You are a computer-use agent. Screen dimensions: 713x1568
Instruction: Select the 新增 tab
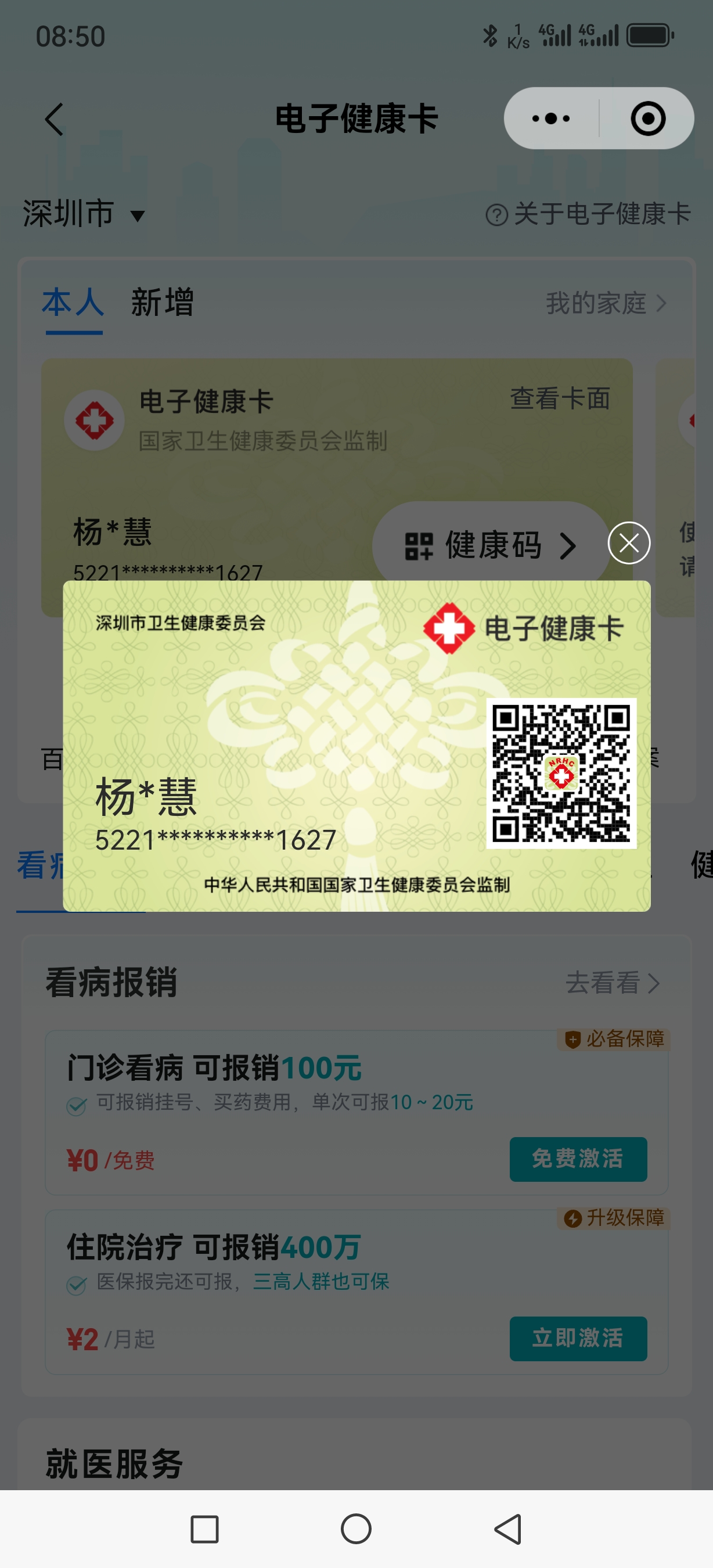tap(163, 303)
